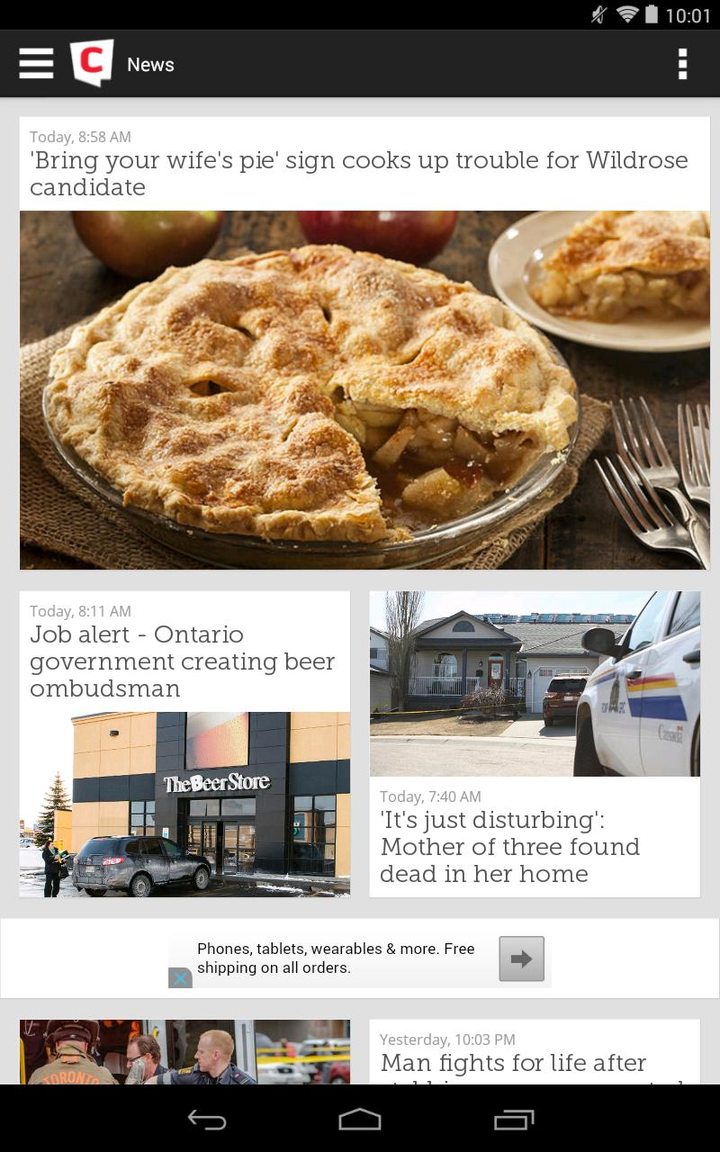720x1152 pixels.
Task: Open 'Mother of three found dead' article
Action: [534, 846]
